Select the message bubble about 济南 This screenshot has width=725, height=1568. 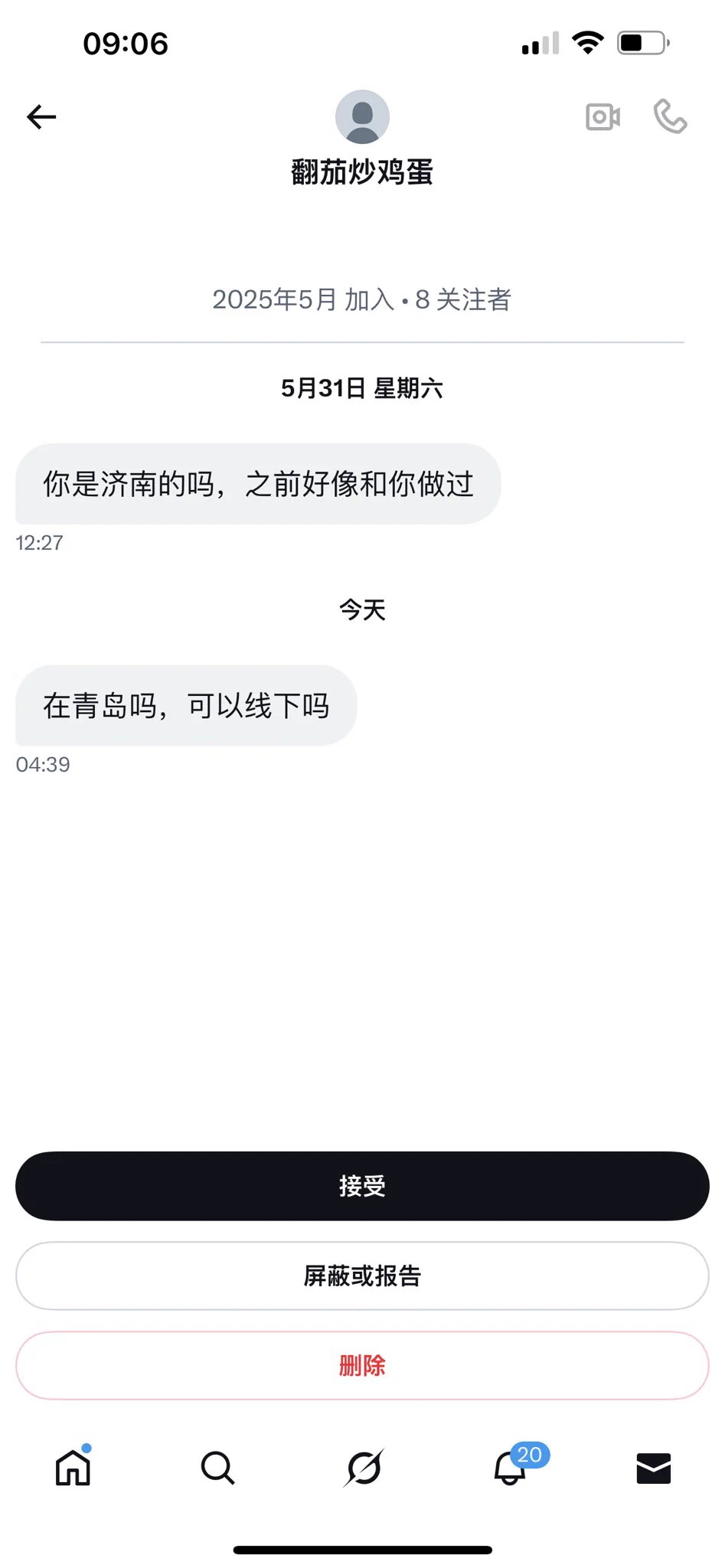point(258,483)
